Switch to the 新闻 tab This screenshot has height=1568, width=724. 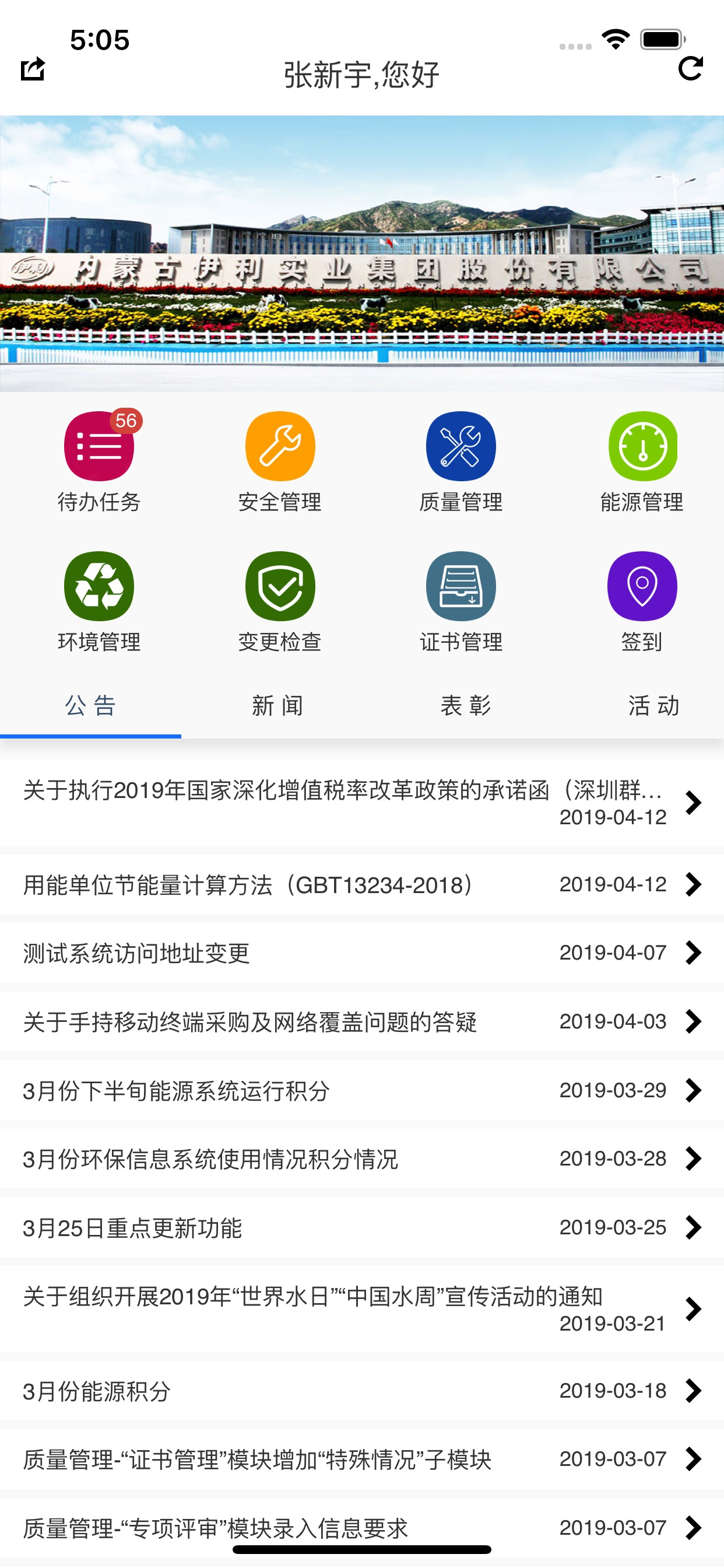click(277, 706)
